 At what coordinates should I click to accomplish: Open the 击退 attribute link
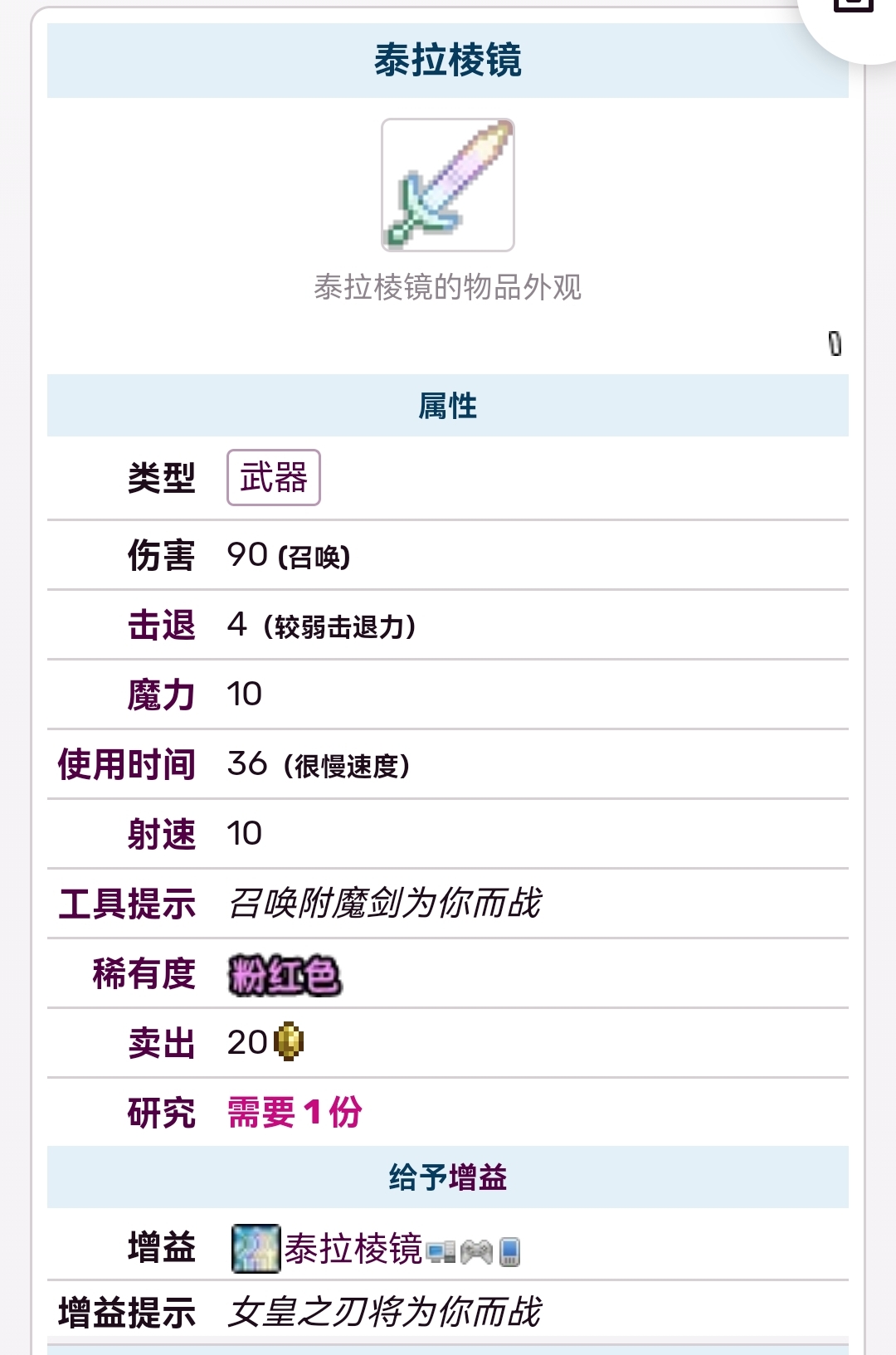(x=161, y=625)
